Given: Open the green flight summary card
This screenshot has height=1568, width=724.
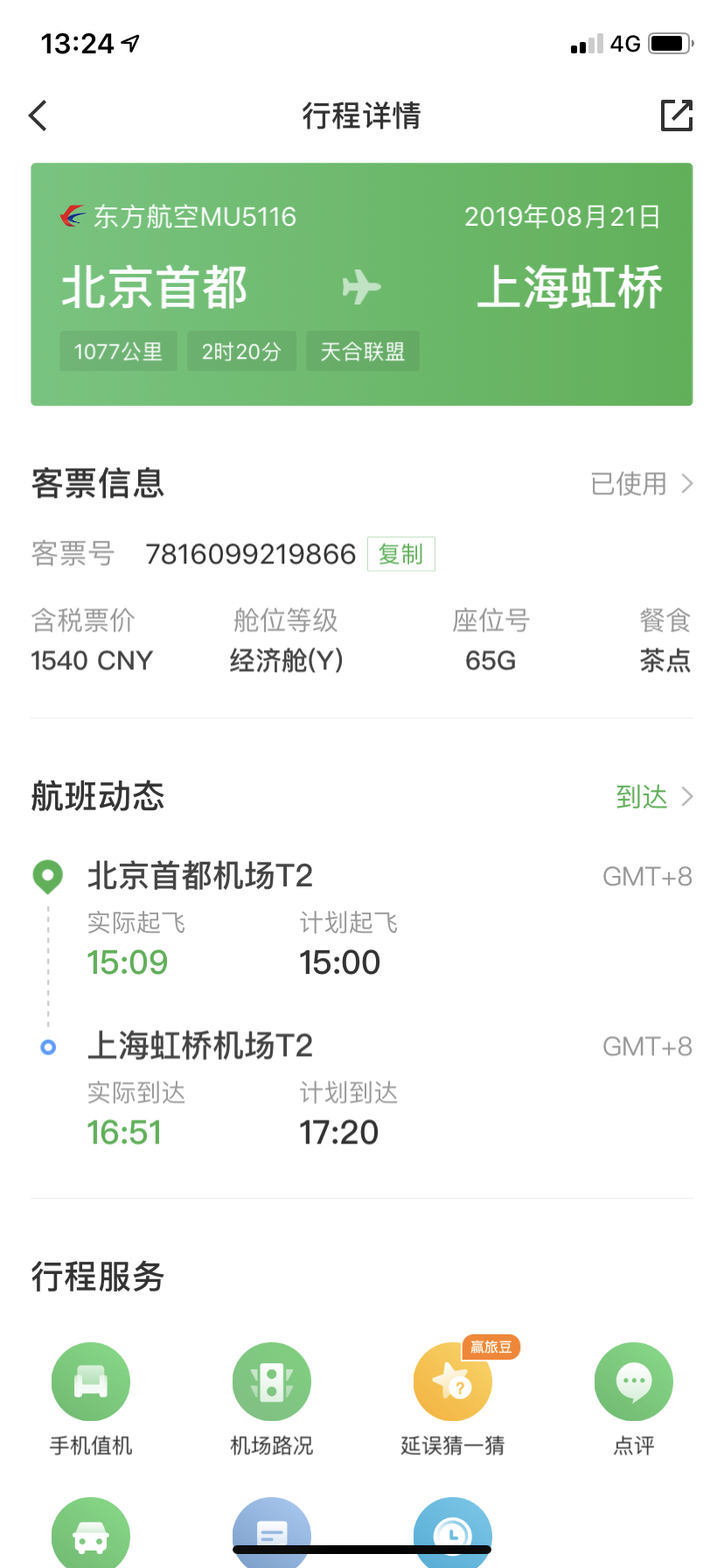Looking at the screenshot, I should click(x=362, y=284).
